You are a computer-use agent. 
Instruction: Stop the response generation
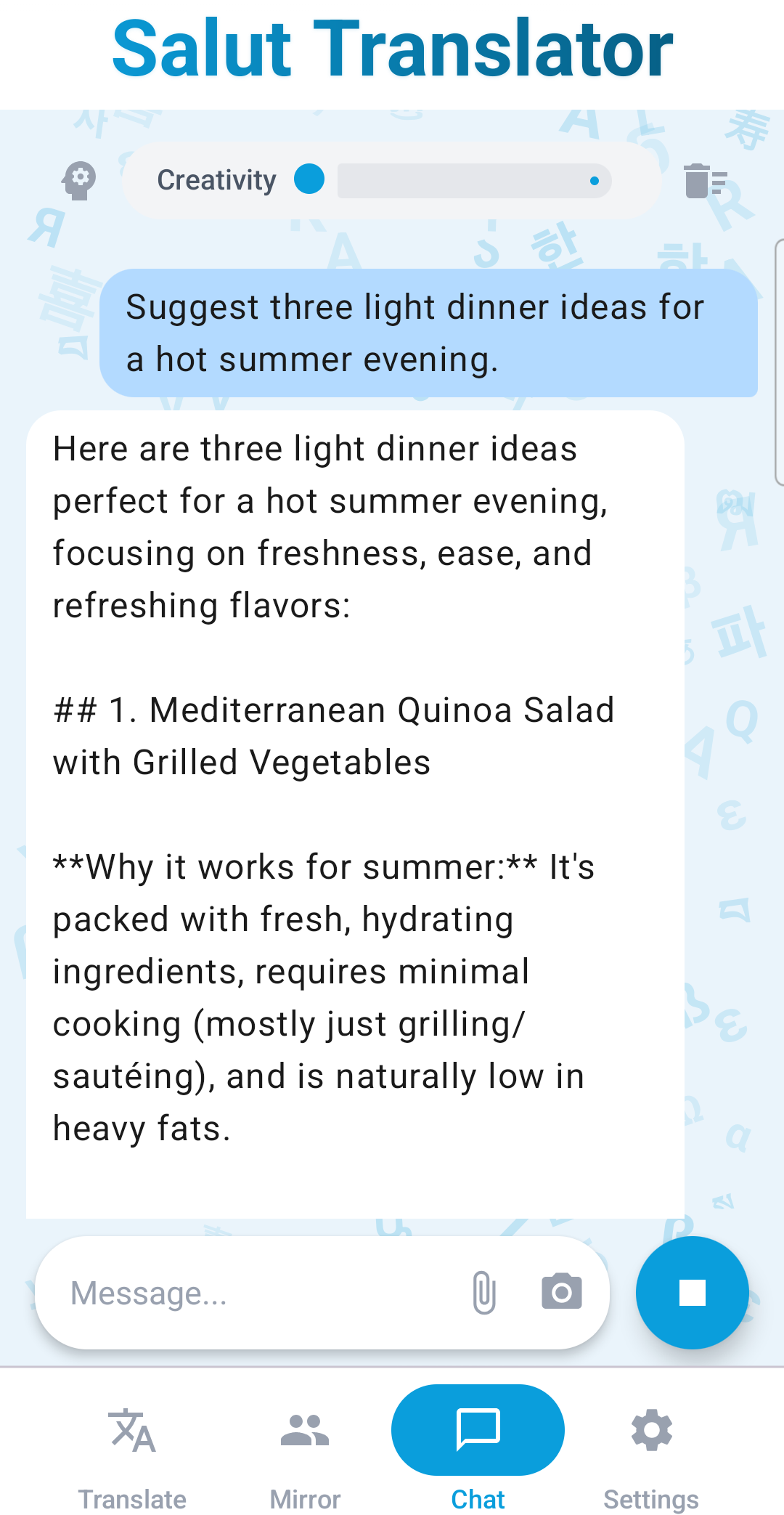tap(692, 1293)
